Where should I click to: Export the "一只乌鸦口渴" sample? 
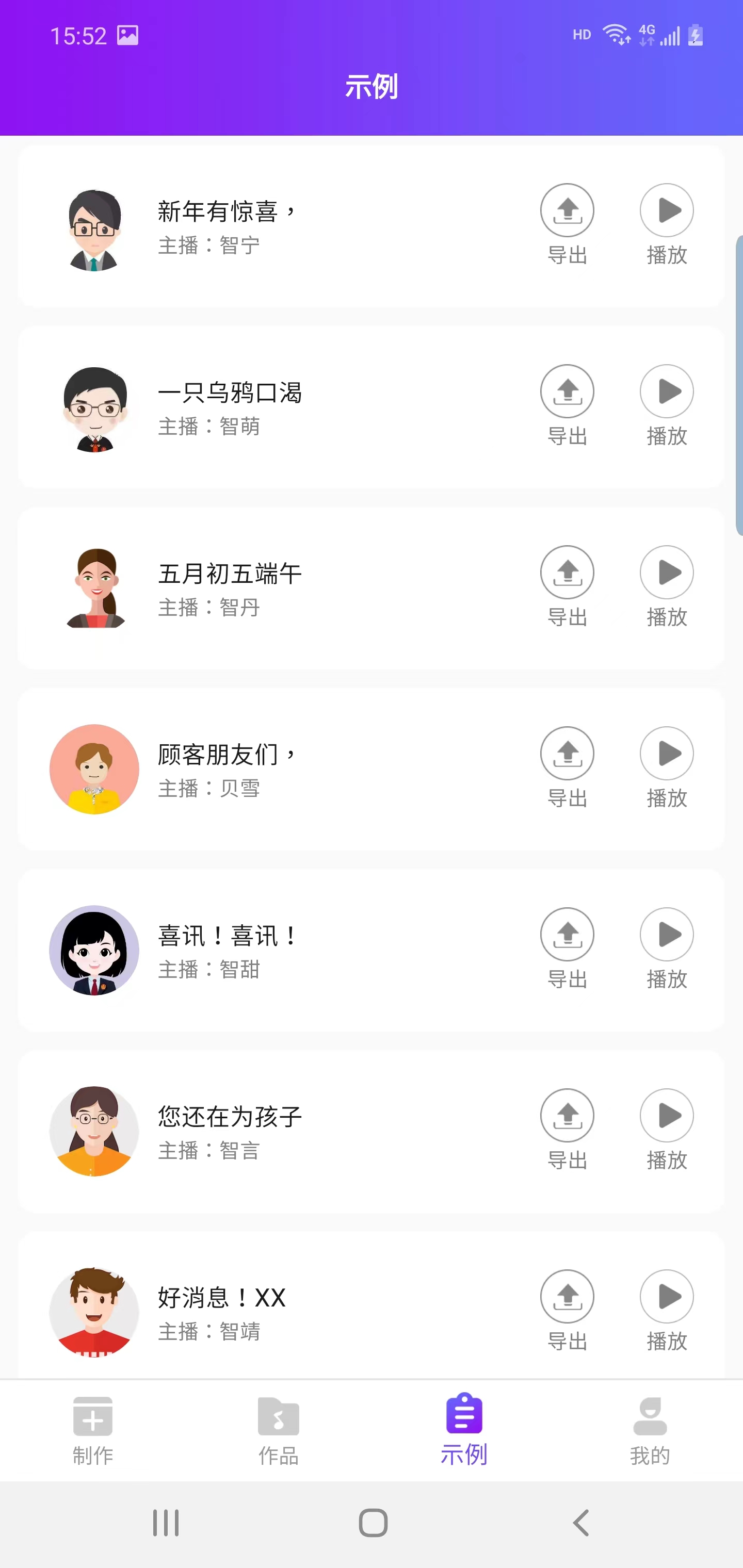click(567, 391)
